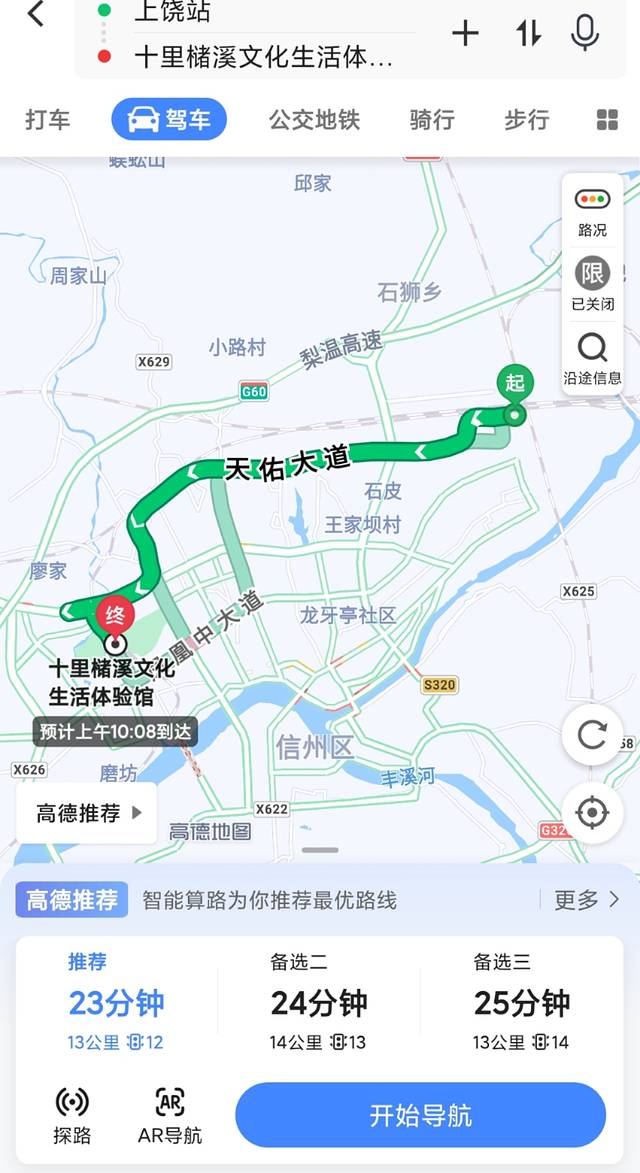Swap start and destination points
This screenshot has width=640, height=1173.
click(x=527, y=34)
